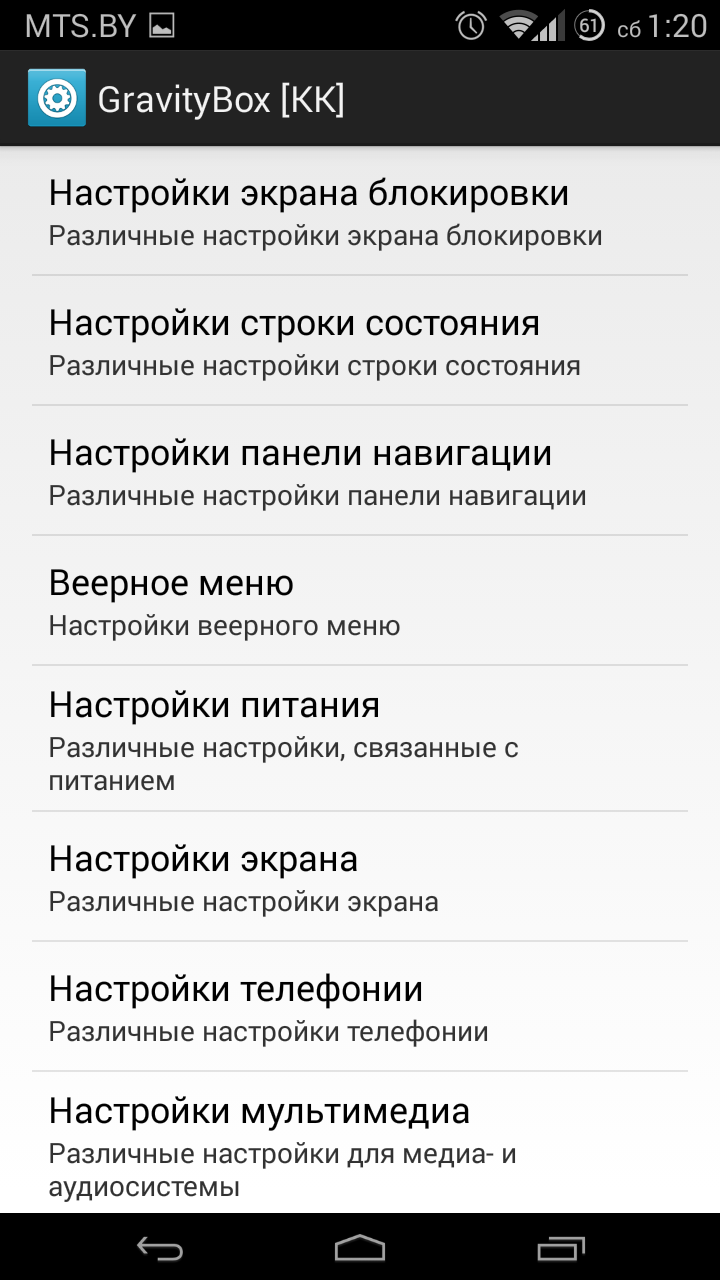Open Настройки панели навигации
This screenshot has height=1280, width=720.
click(x=360, y=471)
